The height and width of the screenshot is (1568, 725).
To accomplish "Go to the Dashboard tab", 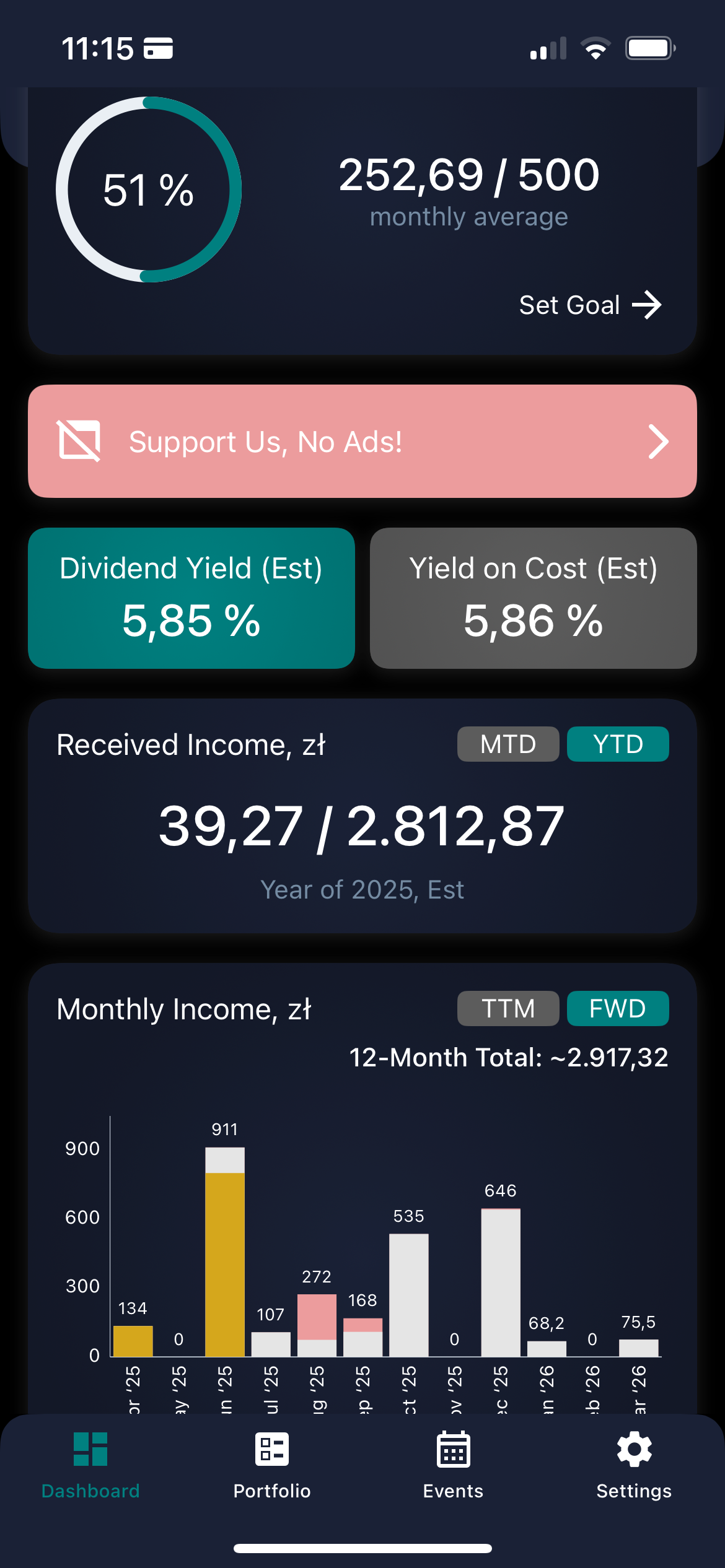I will coord(90,1465).
